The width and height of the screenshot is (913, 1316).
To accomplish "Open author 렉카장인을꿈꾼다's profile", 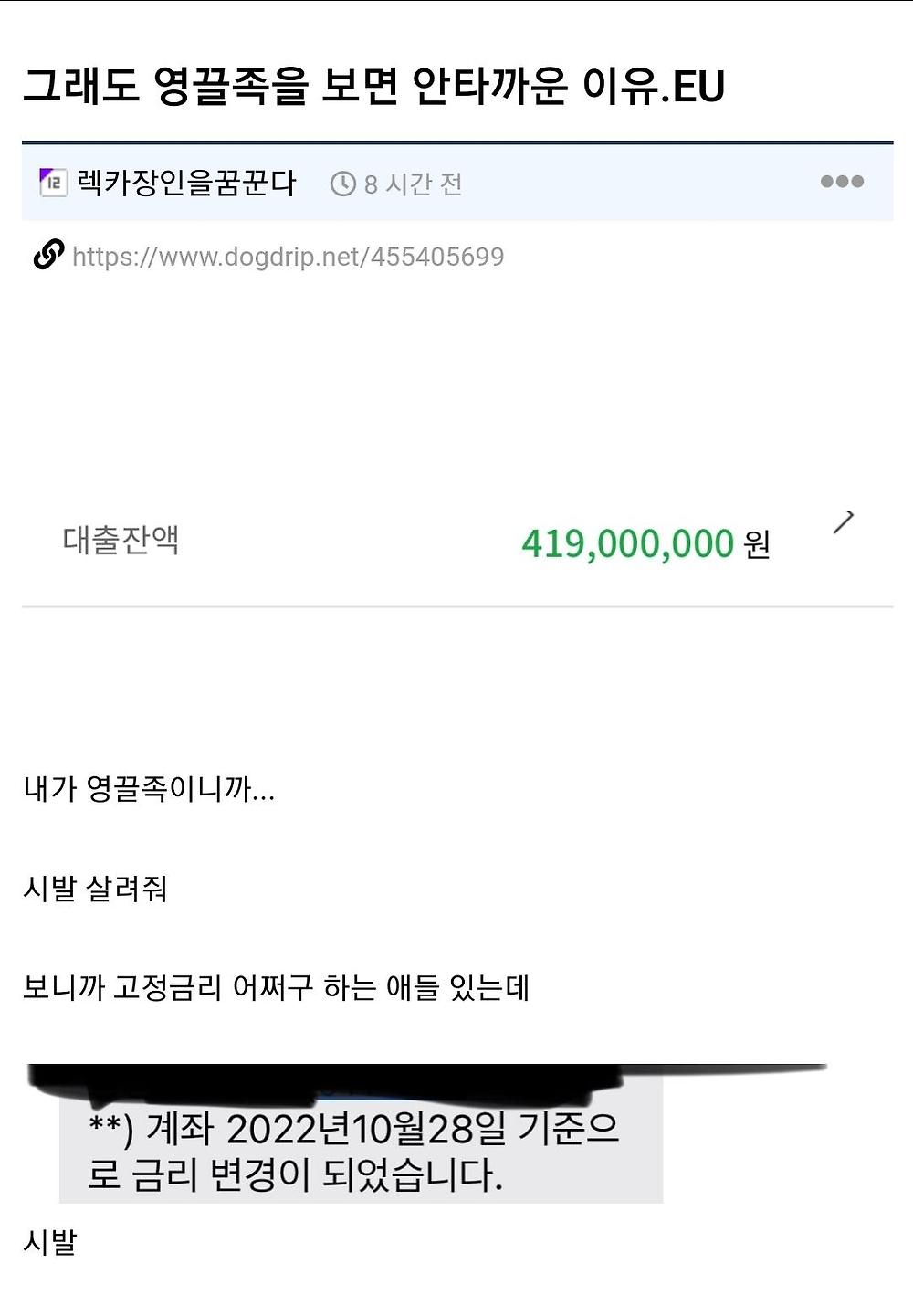I will [186, 183].
